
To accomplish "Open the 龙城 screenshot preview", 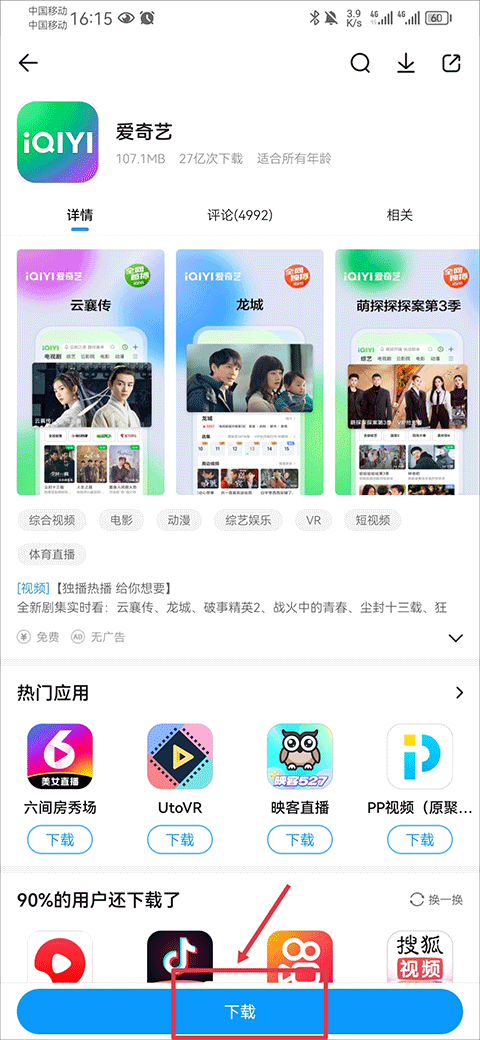I will [249, 372].
